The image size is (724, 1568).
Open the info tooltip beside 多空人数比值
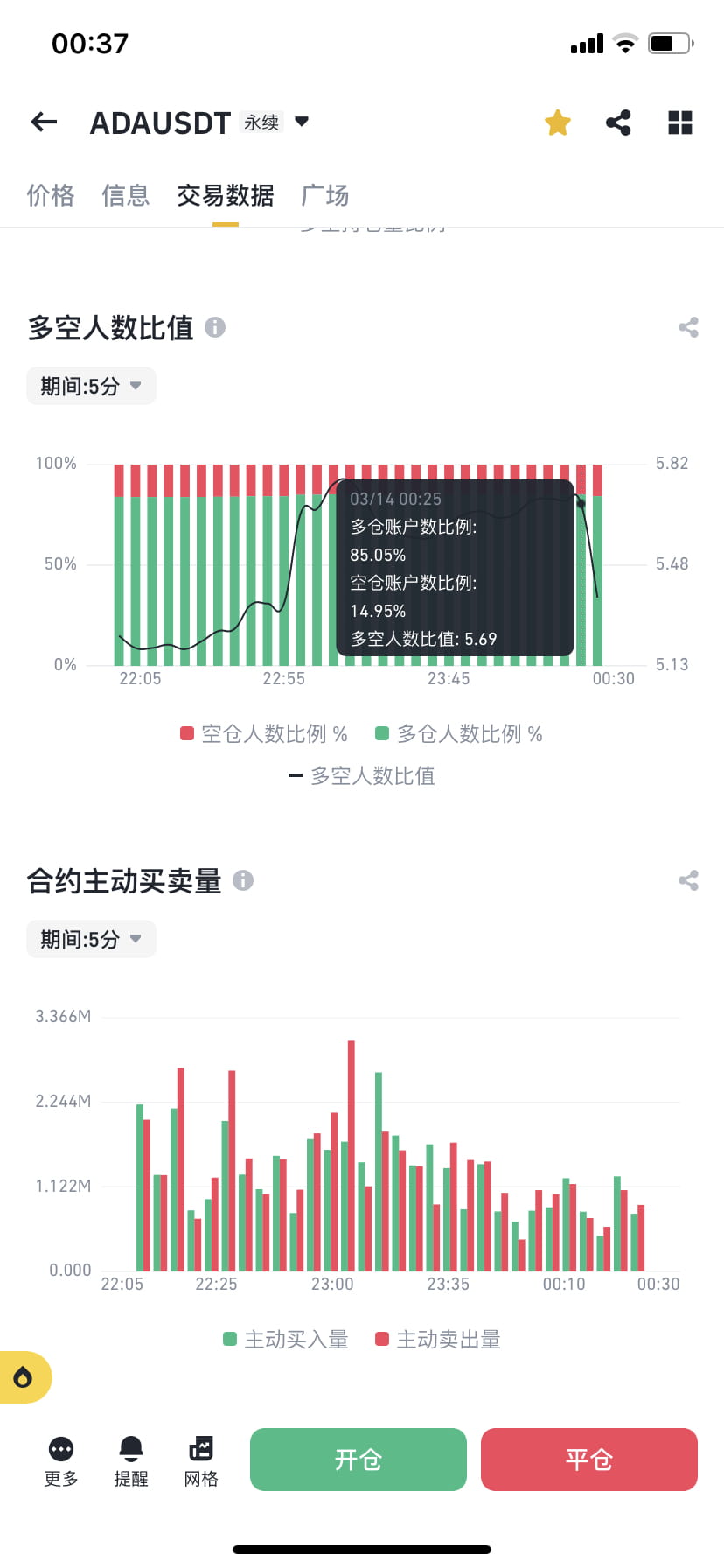213,328
